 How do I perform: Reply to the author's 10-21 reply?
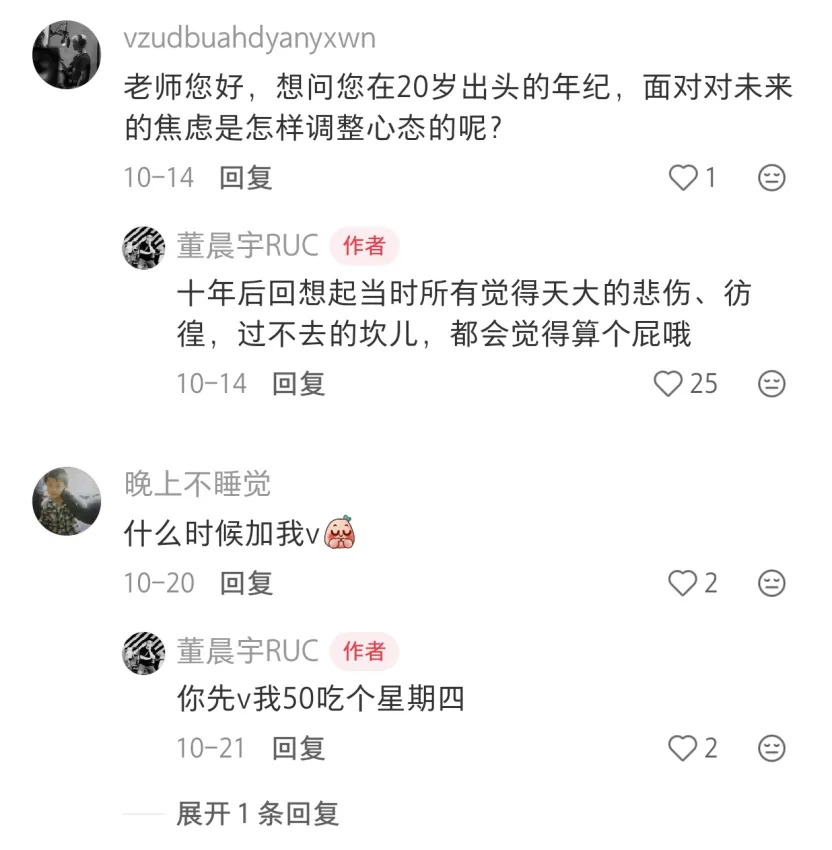pos(299,747)
